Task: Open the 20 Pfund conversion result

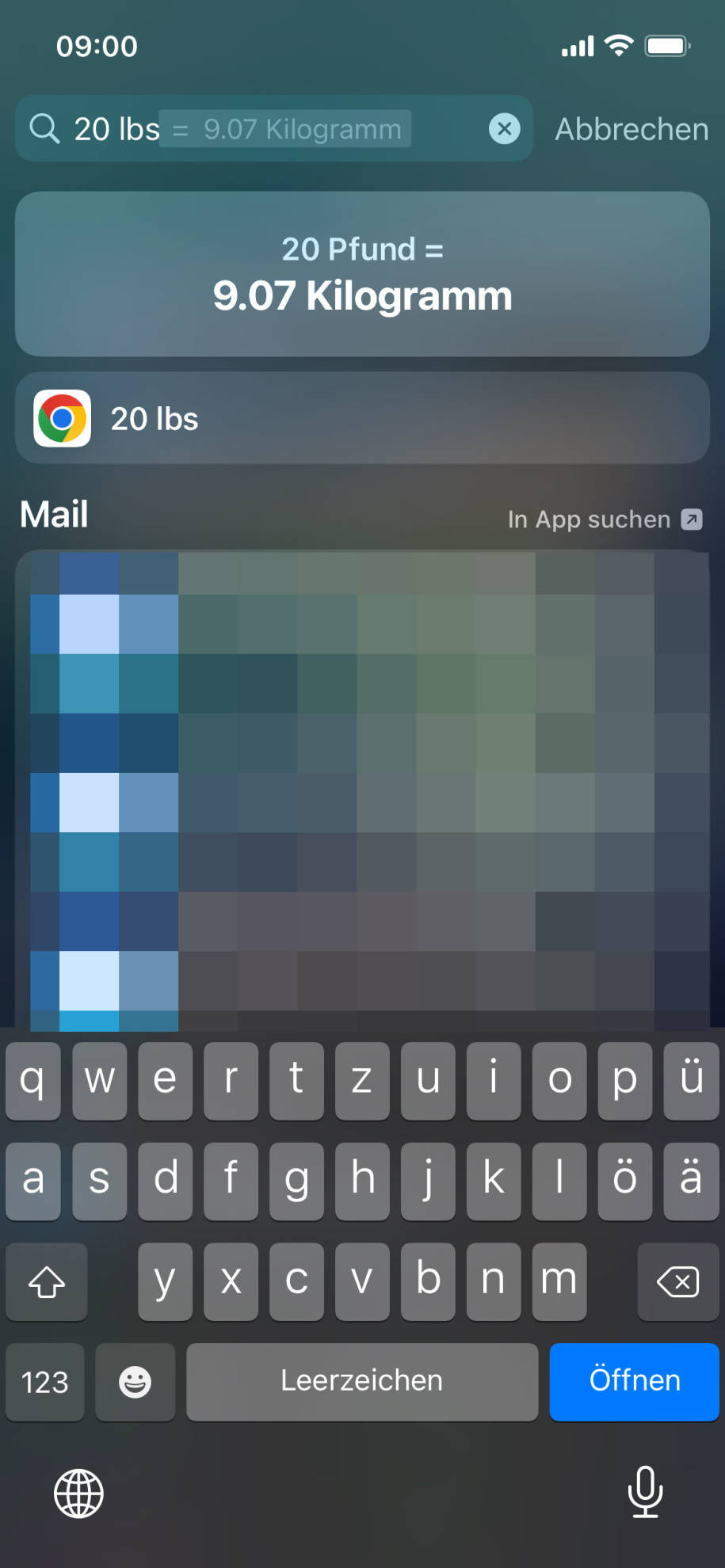Action: (362, 274)
